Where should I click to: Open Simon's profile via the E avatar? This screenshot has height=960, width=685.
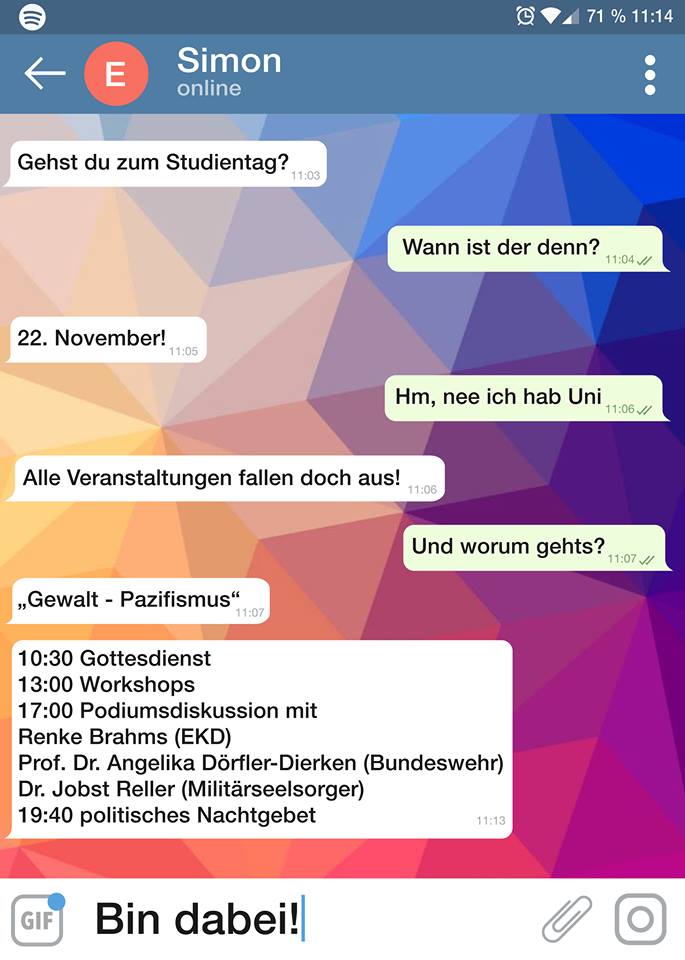point(116,75)
